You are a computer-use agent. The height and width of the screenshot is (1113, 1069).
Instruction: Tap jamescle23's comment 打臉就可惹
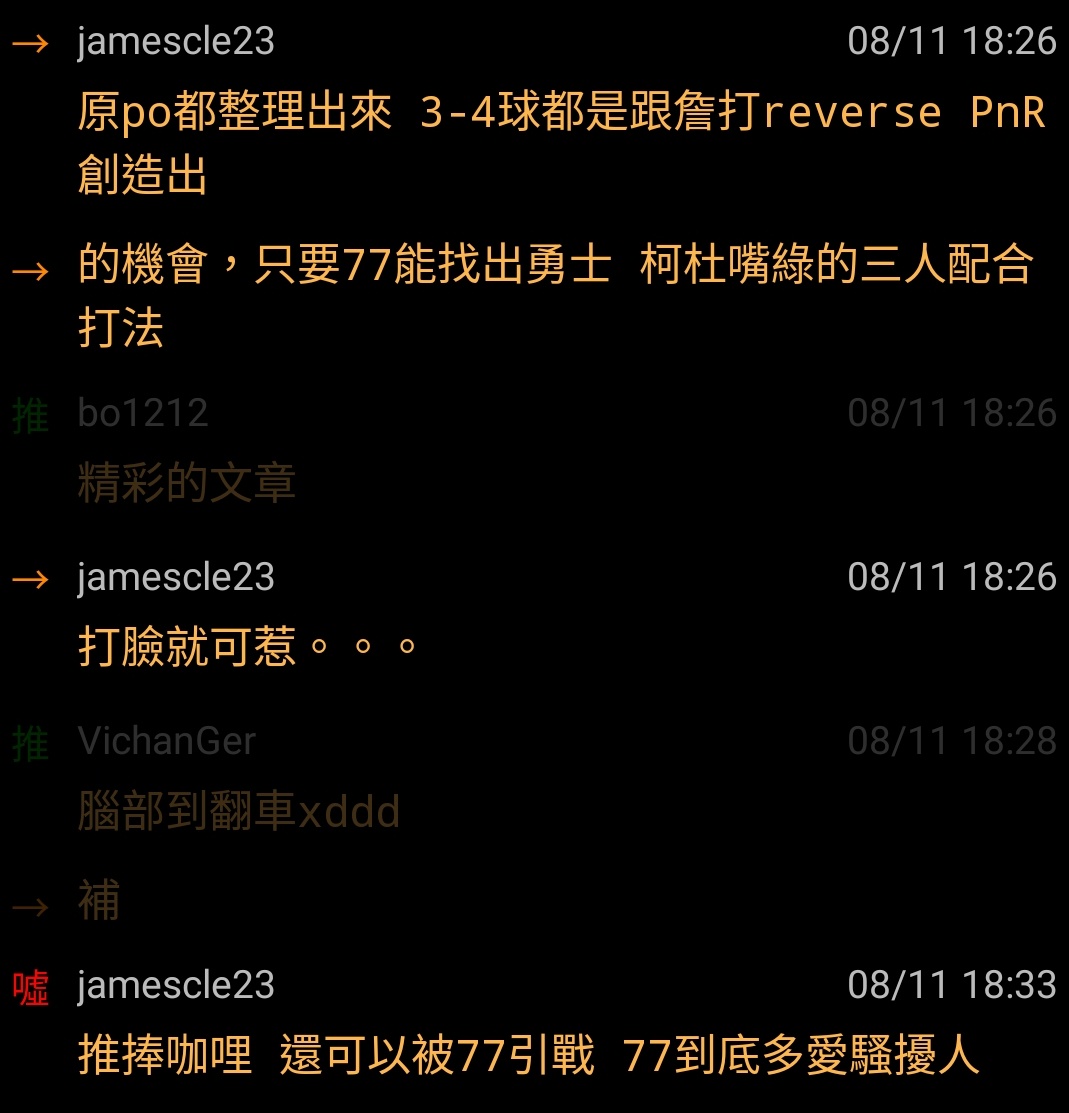[247, 648]
